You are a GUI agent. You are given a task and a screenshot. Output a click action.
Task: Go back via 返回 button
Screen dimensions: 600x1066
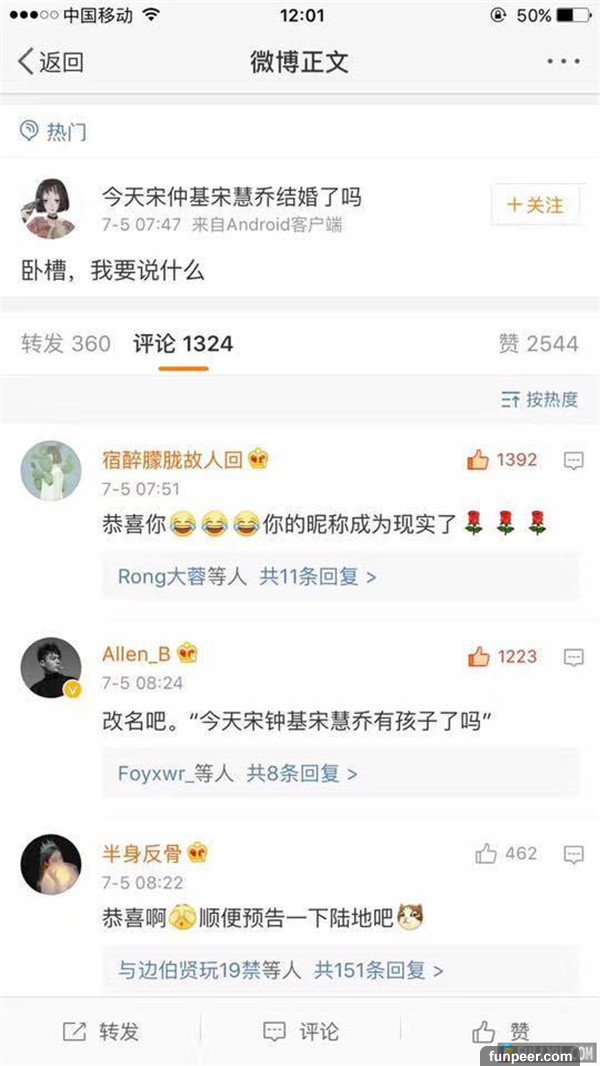click(x=50, y=62)
